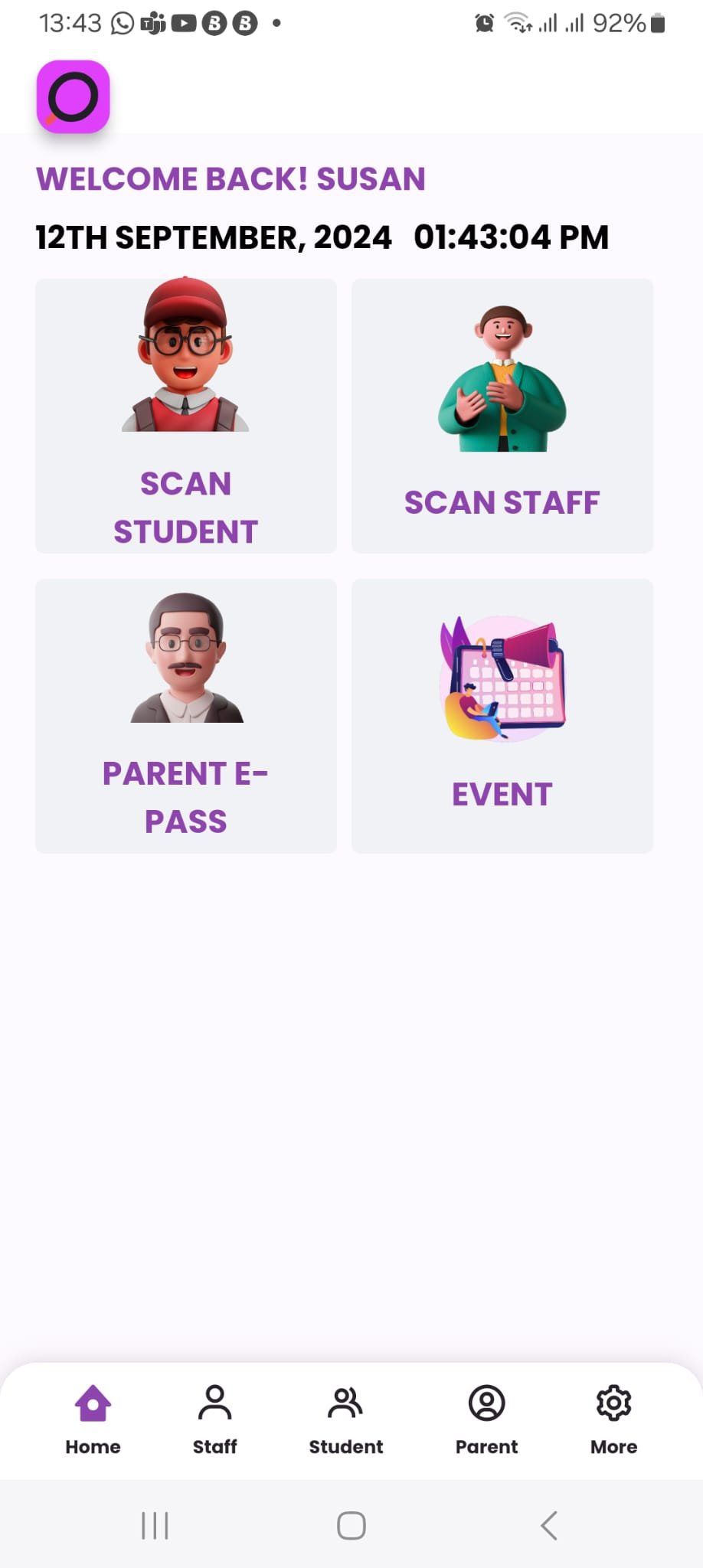The width and height of the screenshot is (703, 1568).
Task: Open the Scan Staff card
Action: coord(502,416)
